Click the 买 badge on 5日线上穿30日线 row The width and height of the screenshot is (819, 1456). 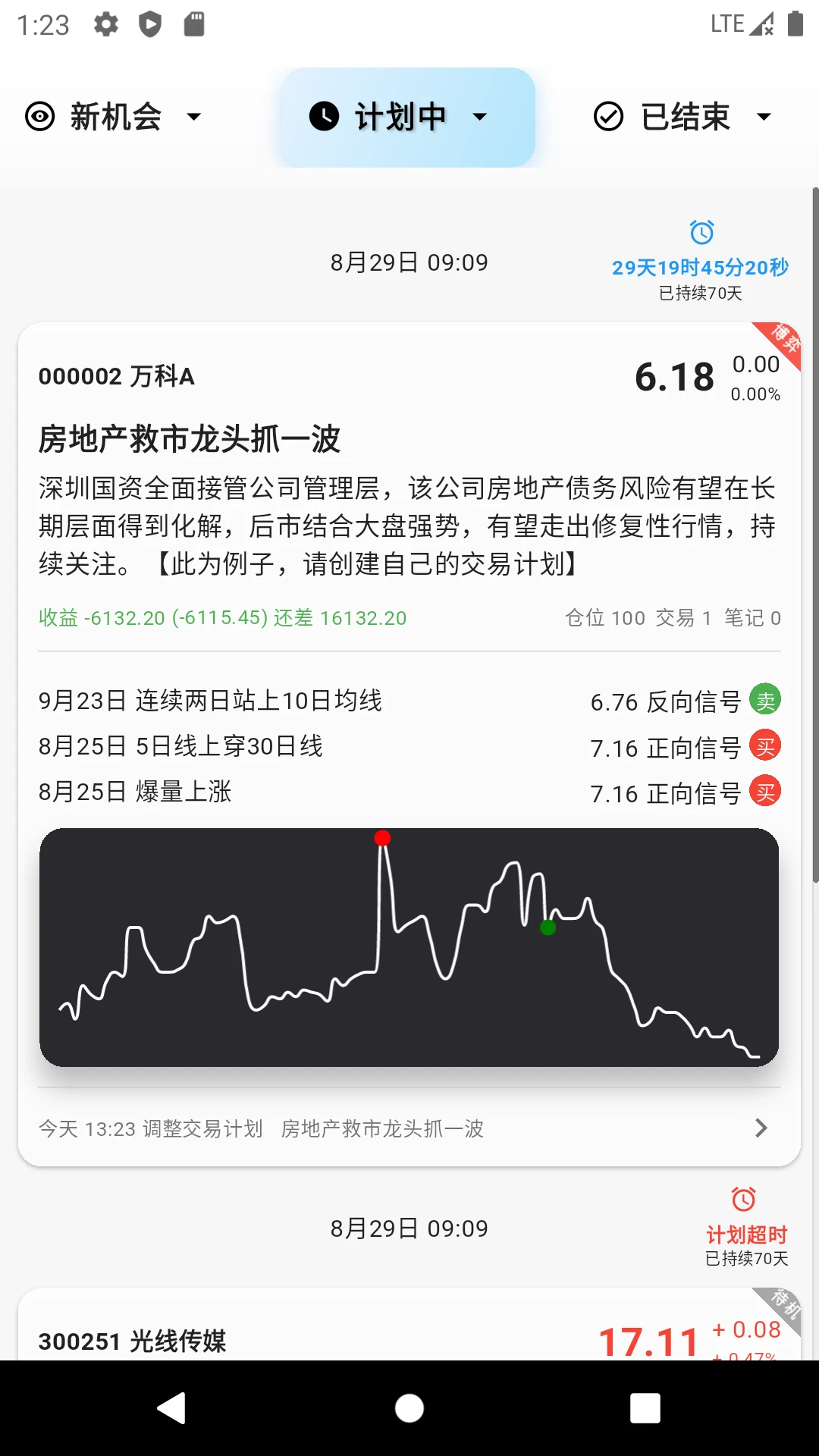(x=766, y=747)
